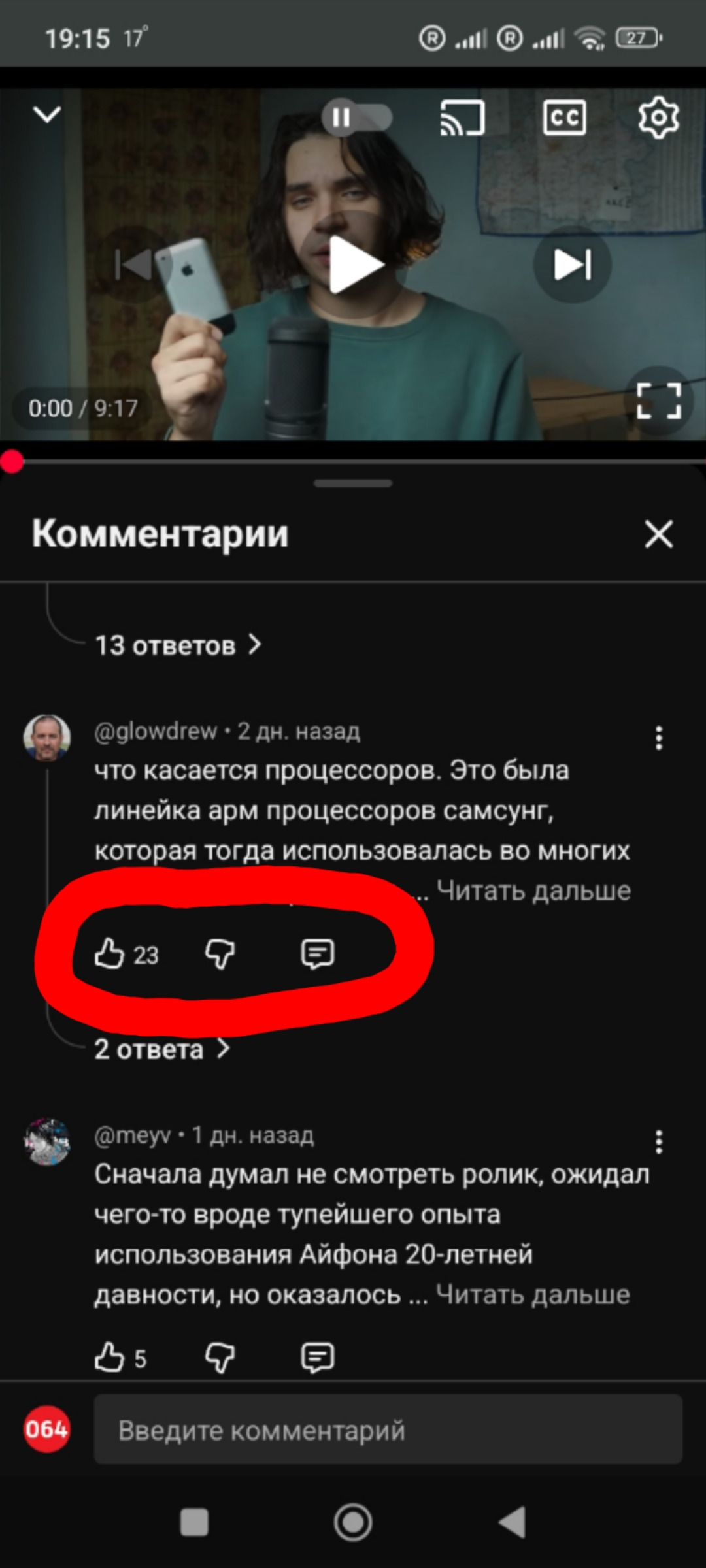Dislike the comment by @glowdrew
The height and width of the screenshot is (1568, 706).
point(220,954)
